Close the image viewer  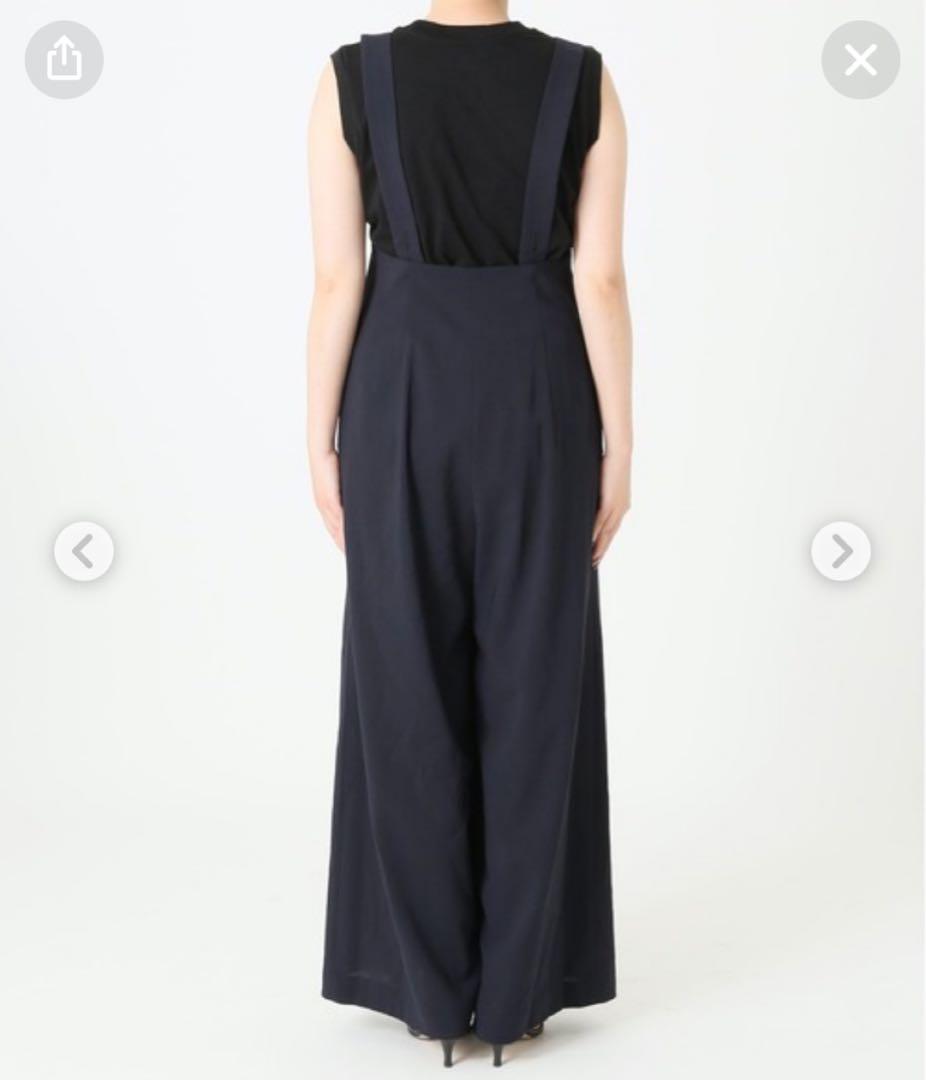pos(860,60)
